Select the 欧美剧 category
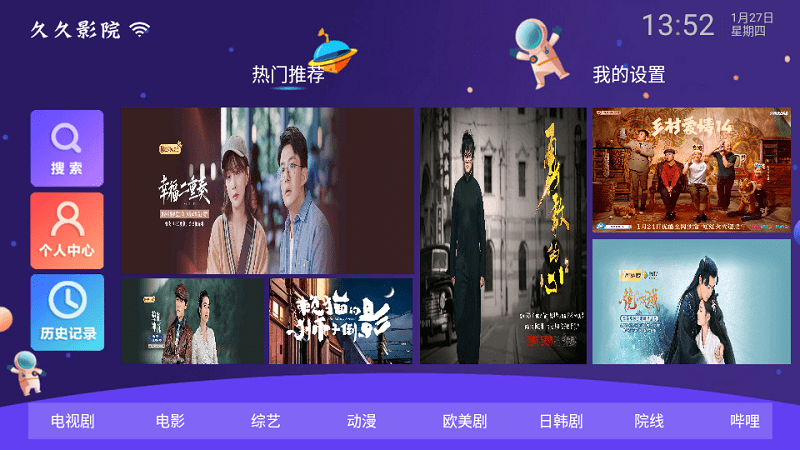800x450 pixels. (x=464, y=421)
